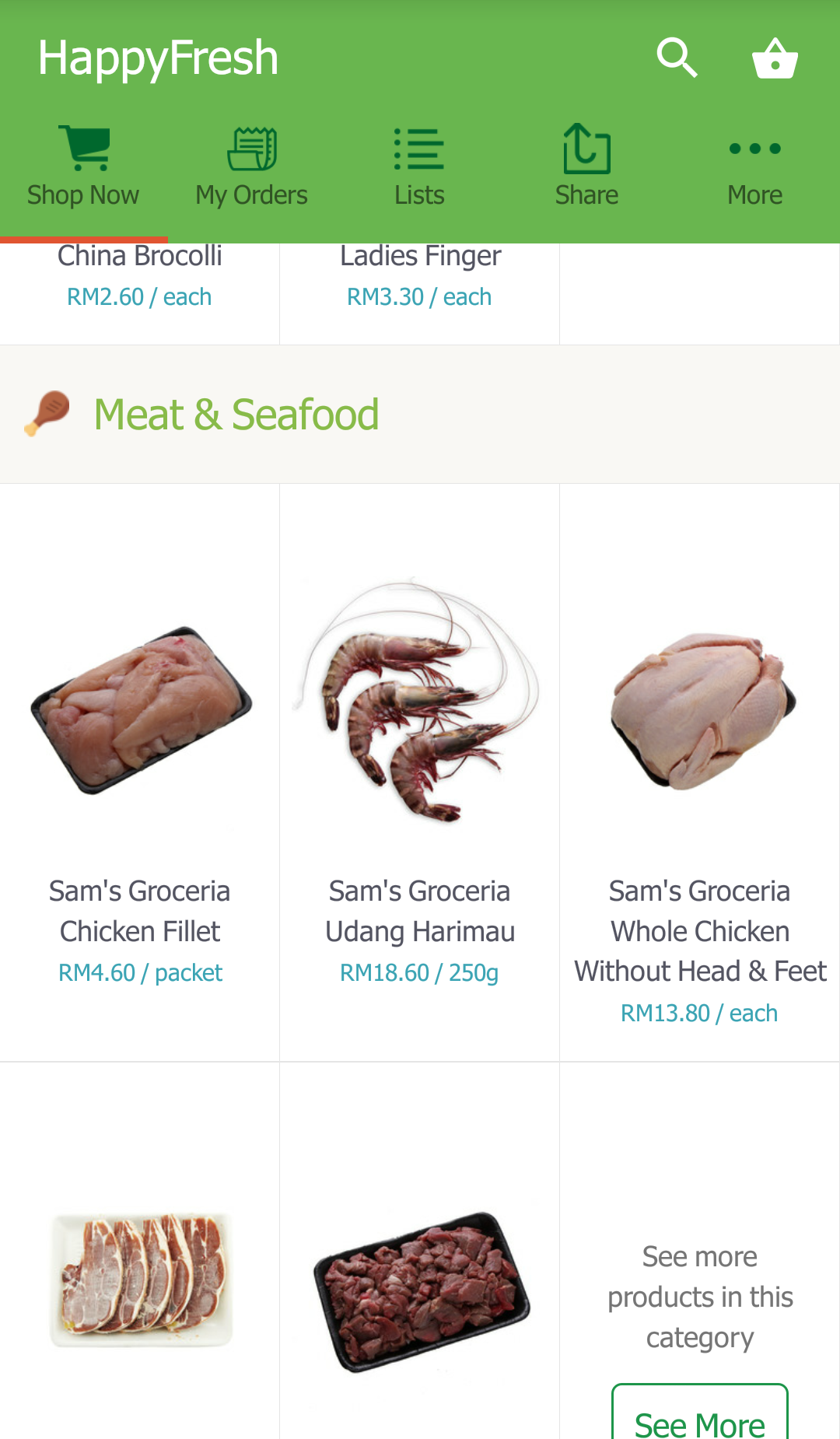This screenshot has width=840, height=1439.
Task: Open the More tab
Action: tap(754, 167)
